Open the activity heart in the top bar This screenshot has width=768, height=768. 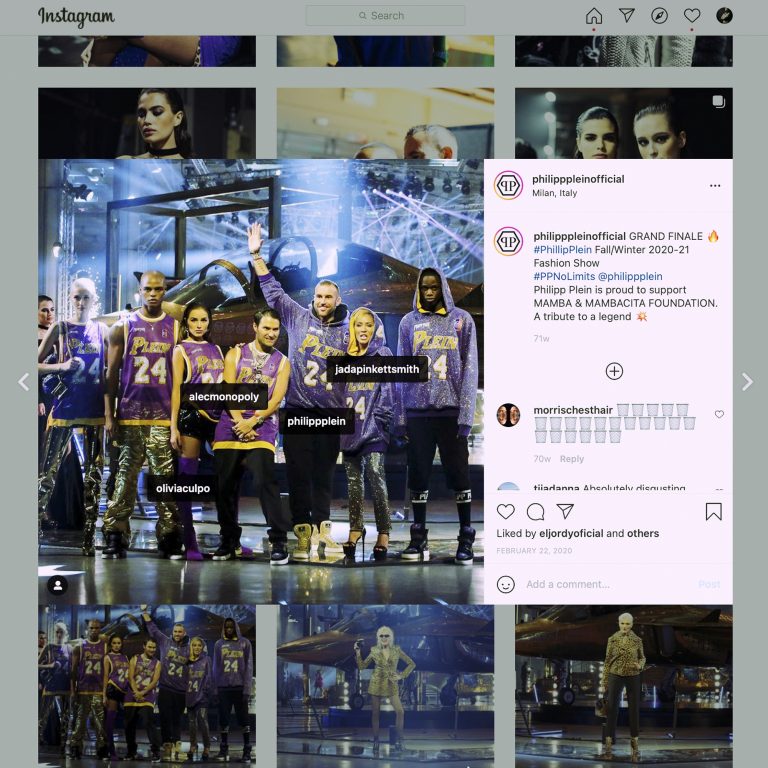(692, 16)
